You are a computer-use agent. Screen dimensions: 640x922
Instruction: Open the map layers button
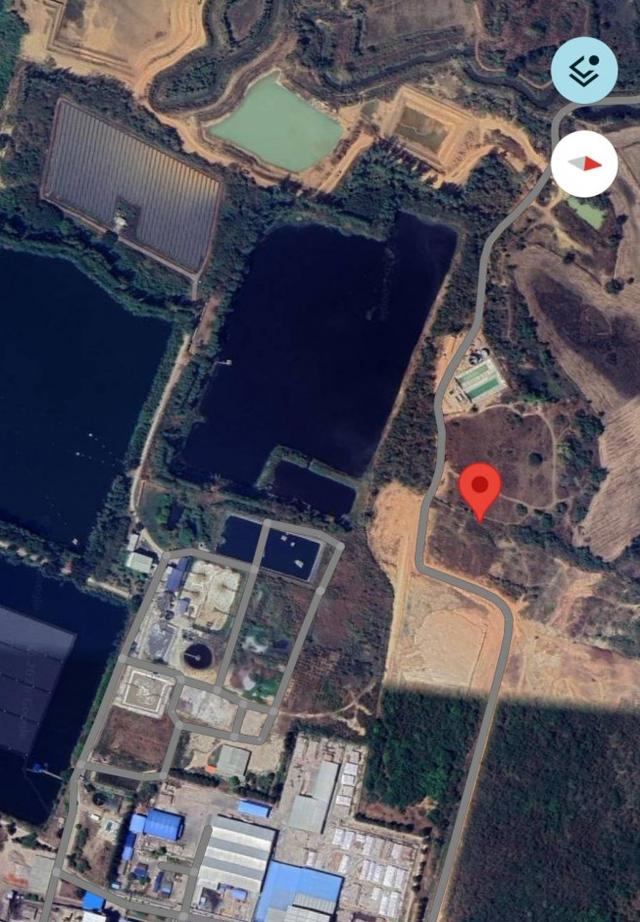tap(584, 70)
